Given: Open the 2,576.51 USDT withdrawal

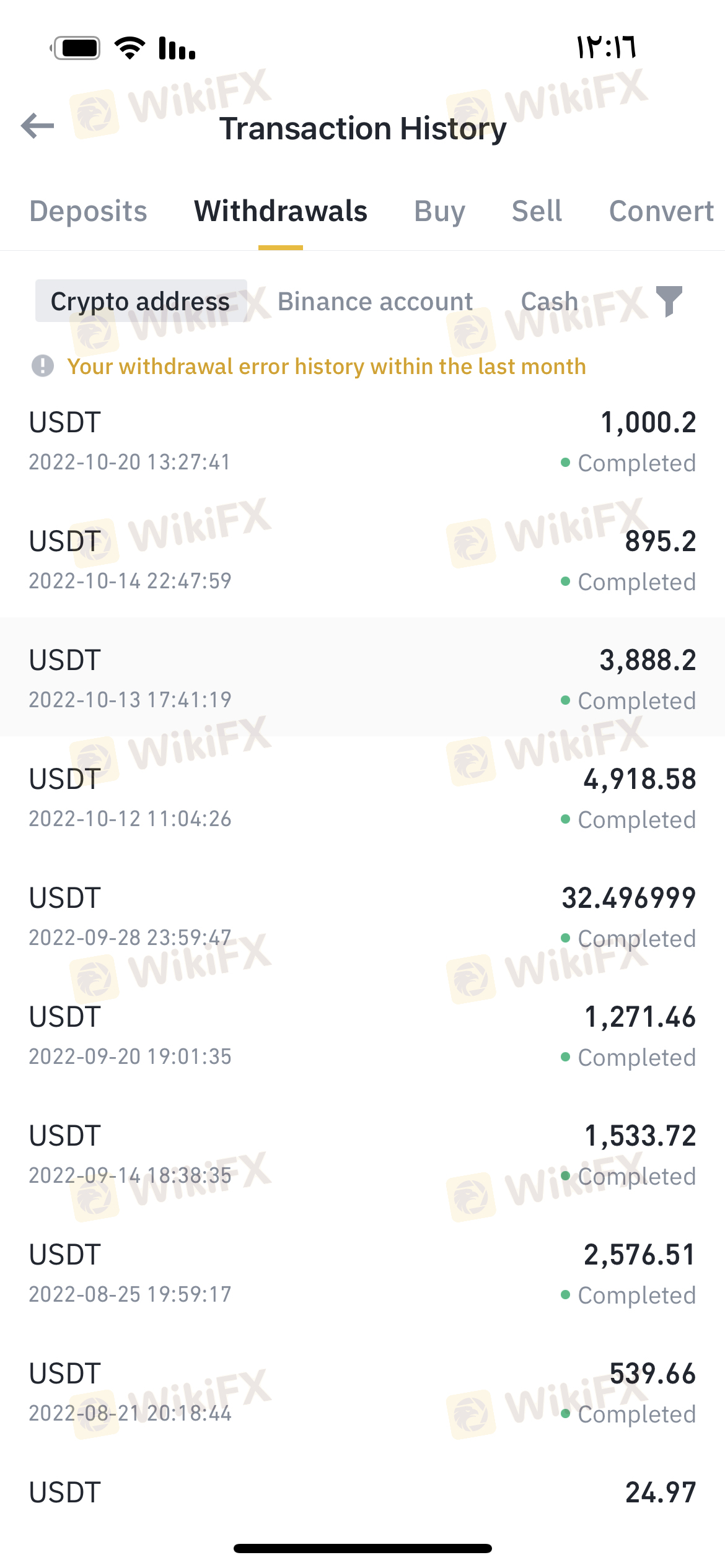Looking at the screenshot, I should [x=362, y=1273].
